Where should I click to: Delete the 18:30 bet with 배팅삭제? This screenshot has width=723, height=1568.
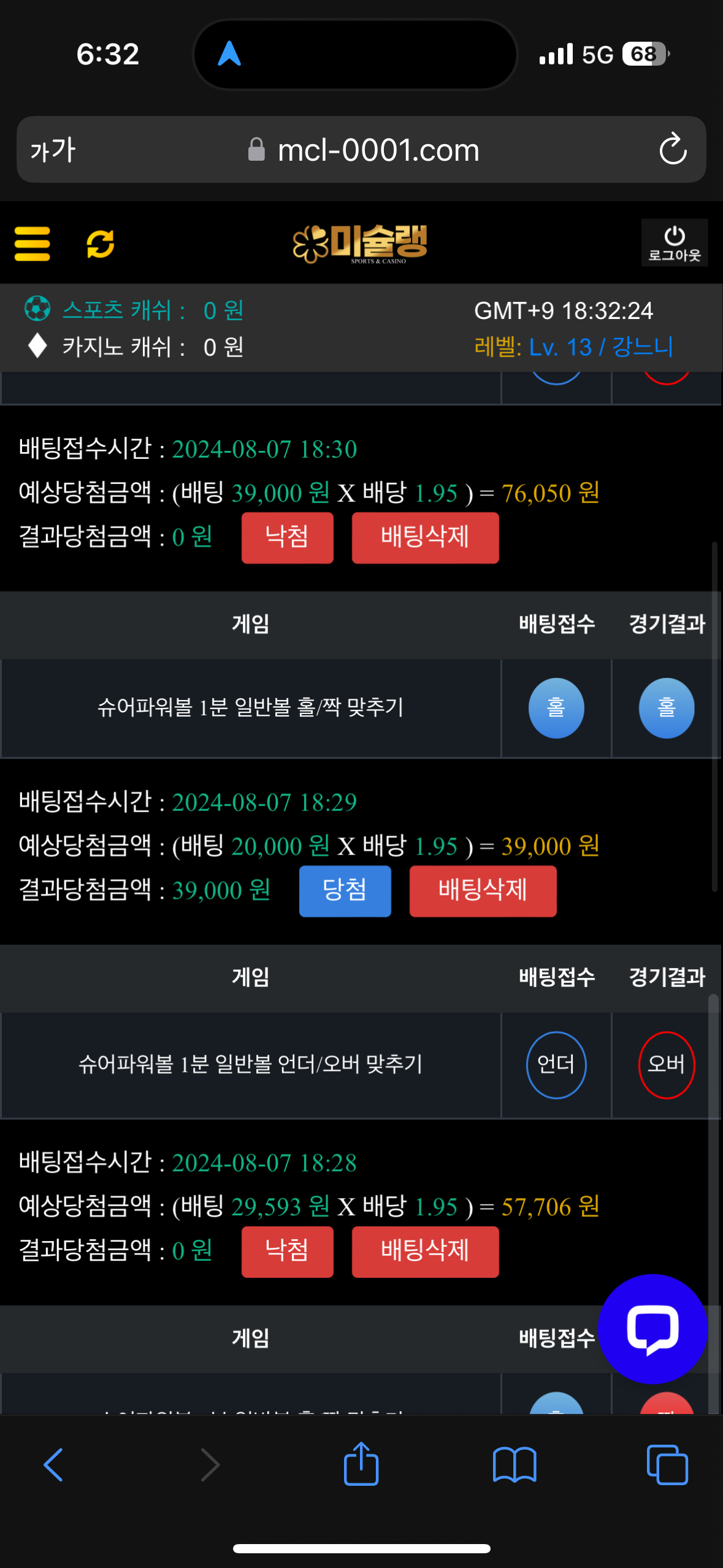click(425, 537)
